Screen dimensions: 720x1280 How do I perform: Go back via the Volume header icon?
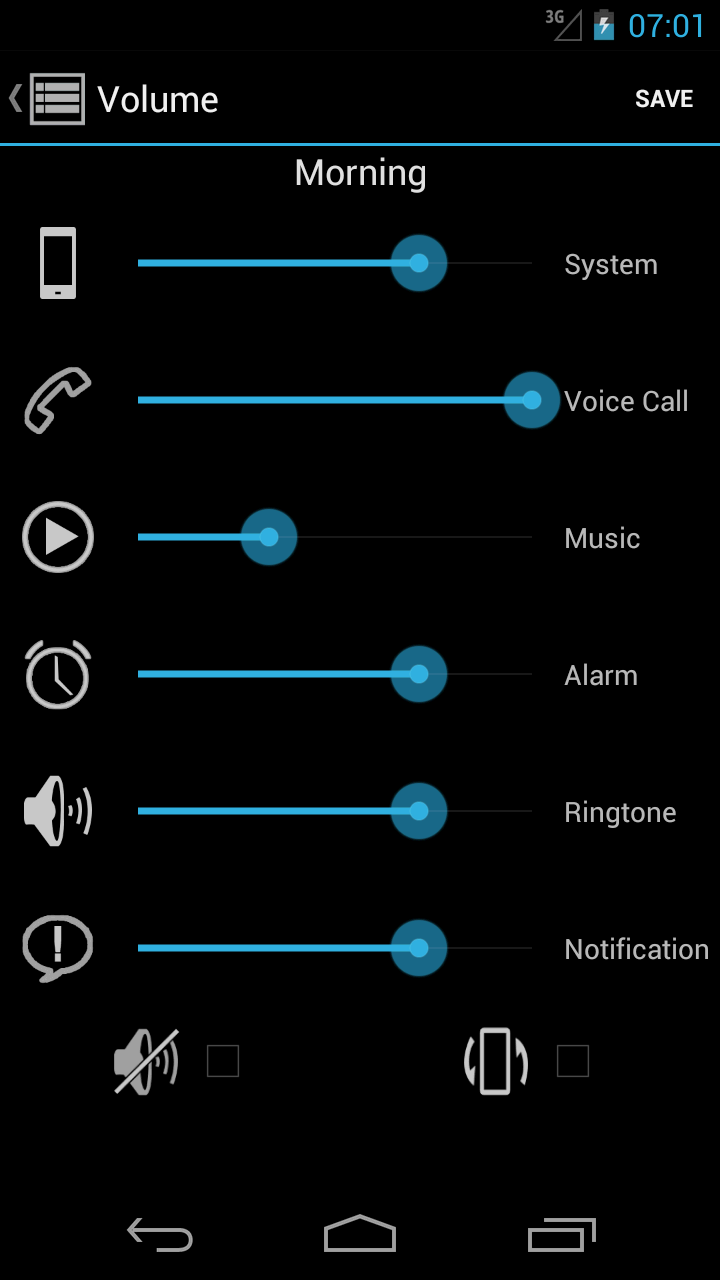tap(47, 99)
